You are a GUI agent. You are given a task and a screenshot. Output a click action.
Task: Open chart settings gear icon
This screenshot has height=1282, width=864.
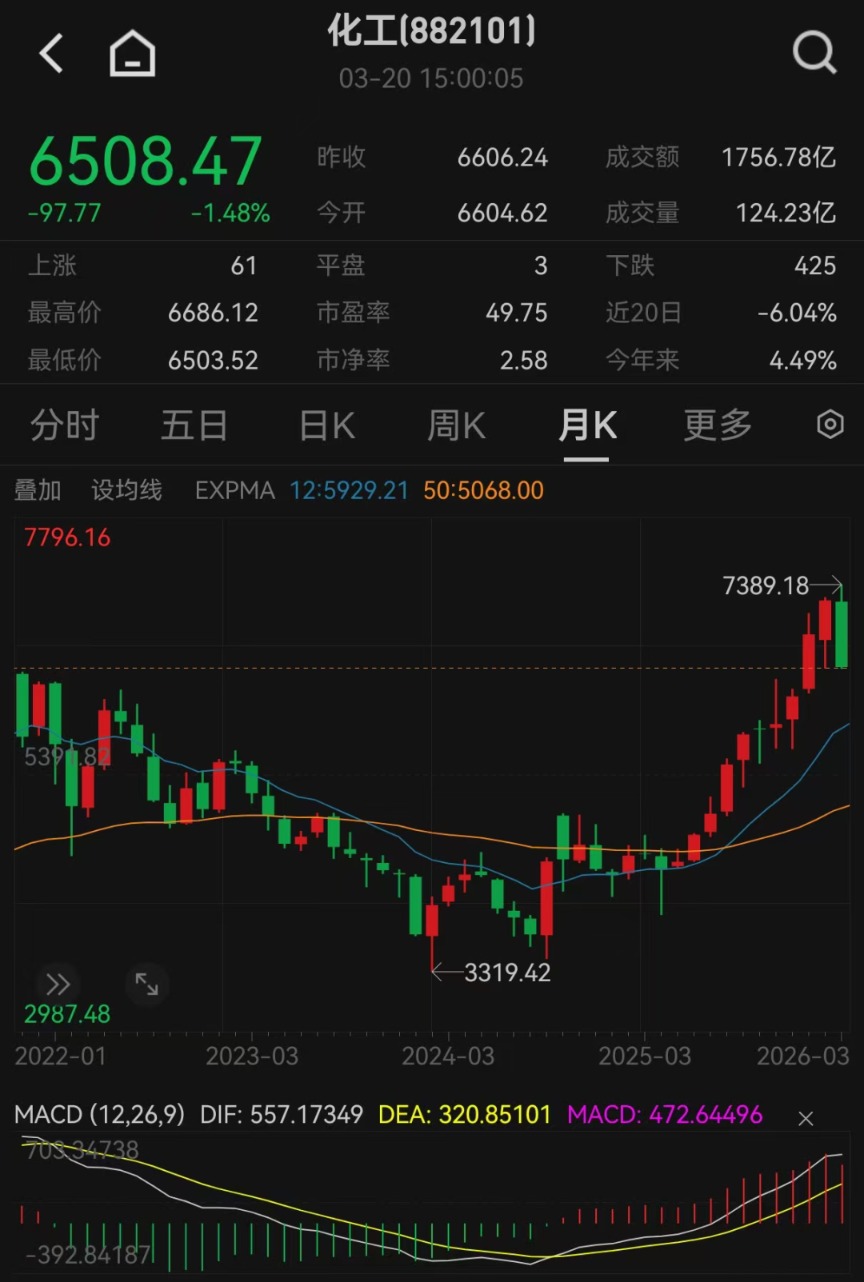tap(830, 424)
